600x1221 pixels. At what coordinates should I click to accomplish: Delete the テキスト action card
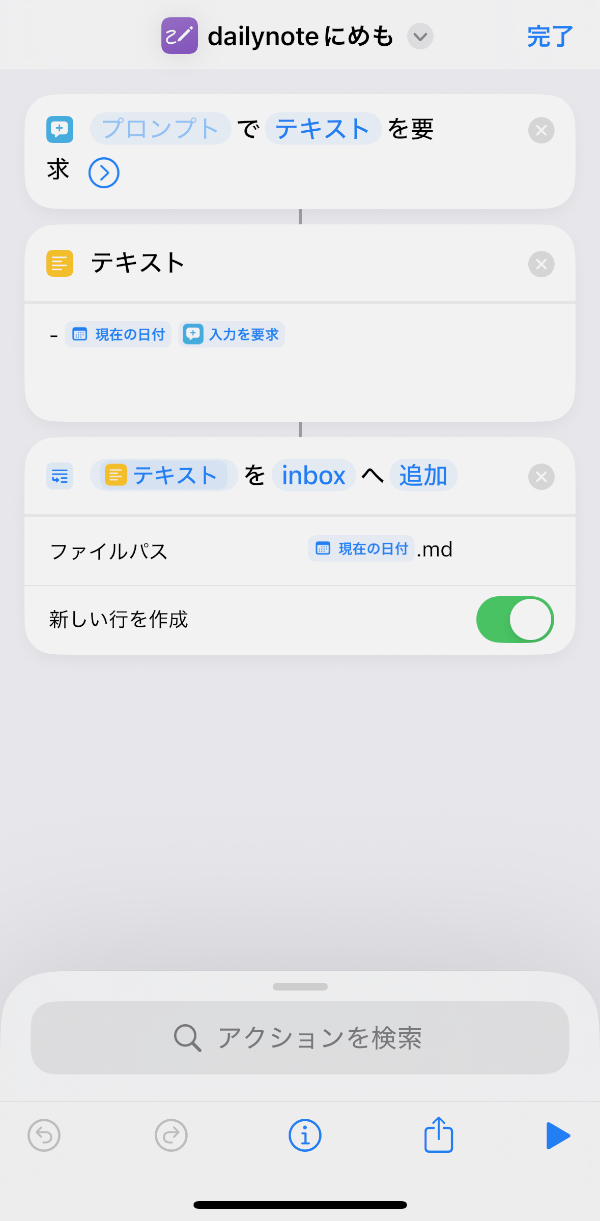541,264
